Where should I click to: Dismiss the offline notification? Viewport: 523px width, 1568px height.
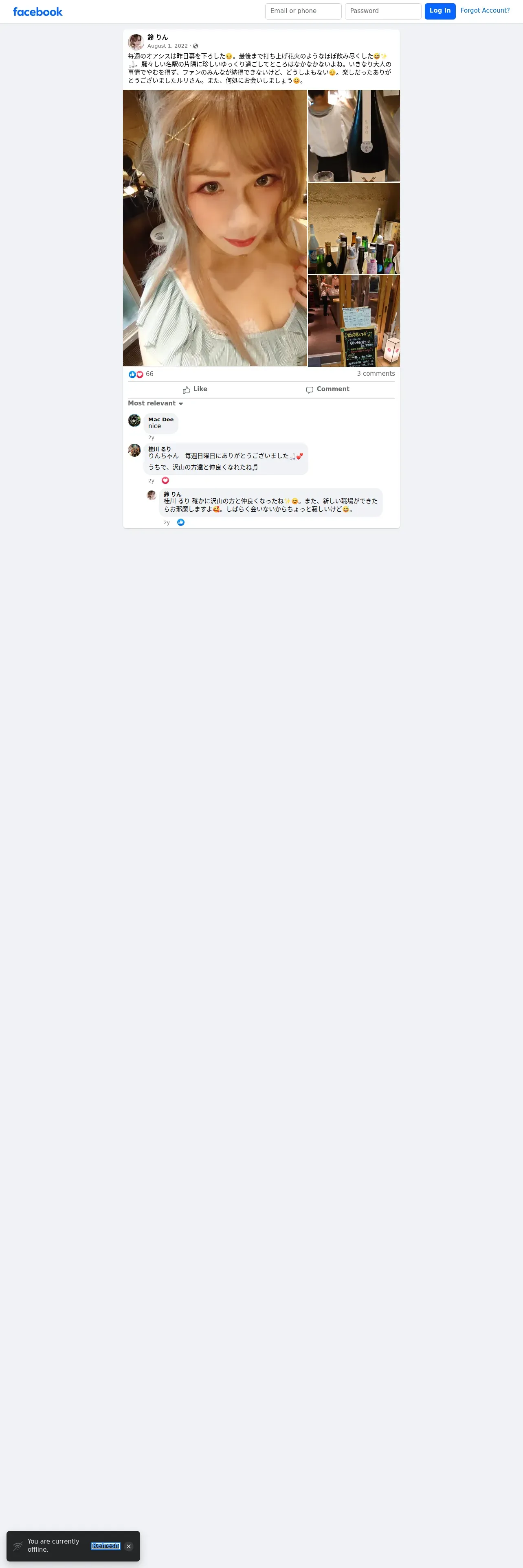[x=129, y=1546]
